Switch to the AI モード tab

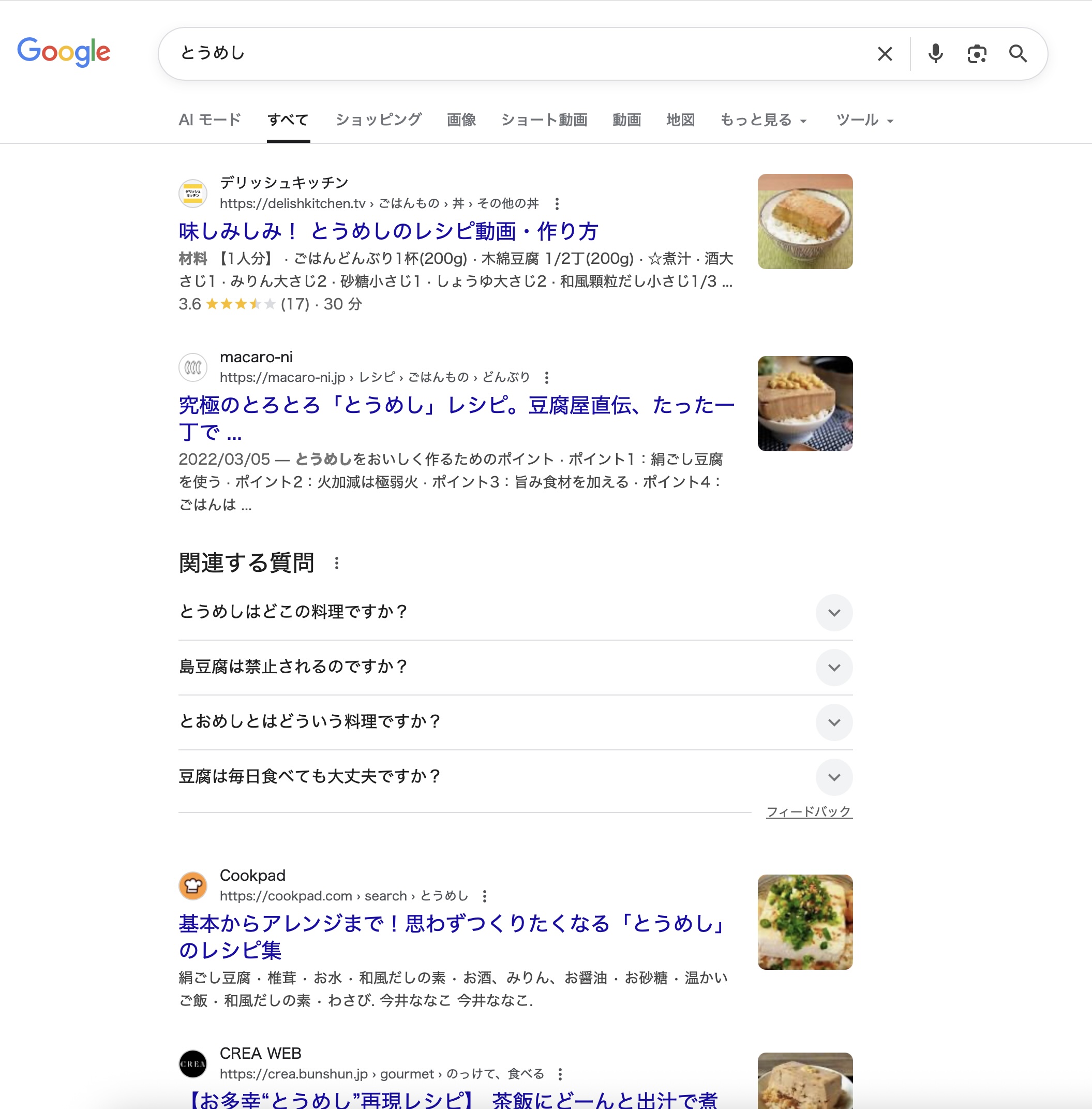click(x=210, y=120)
